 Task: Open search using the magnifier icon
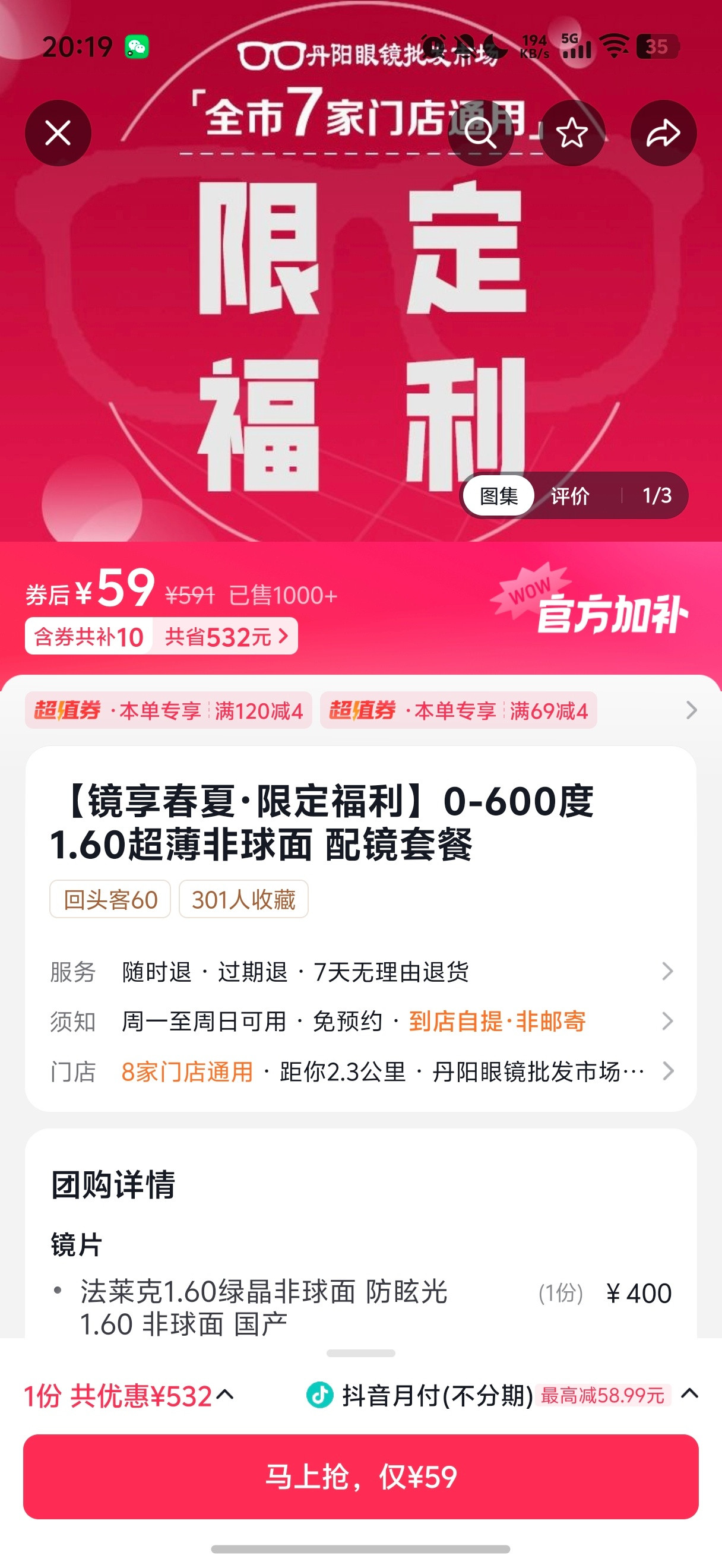(480, 132)
